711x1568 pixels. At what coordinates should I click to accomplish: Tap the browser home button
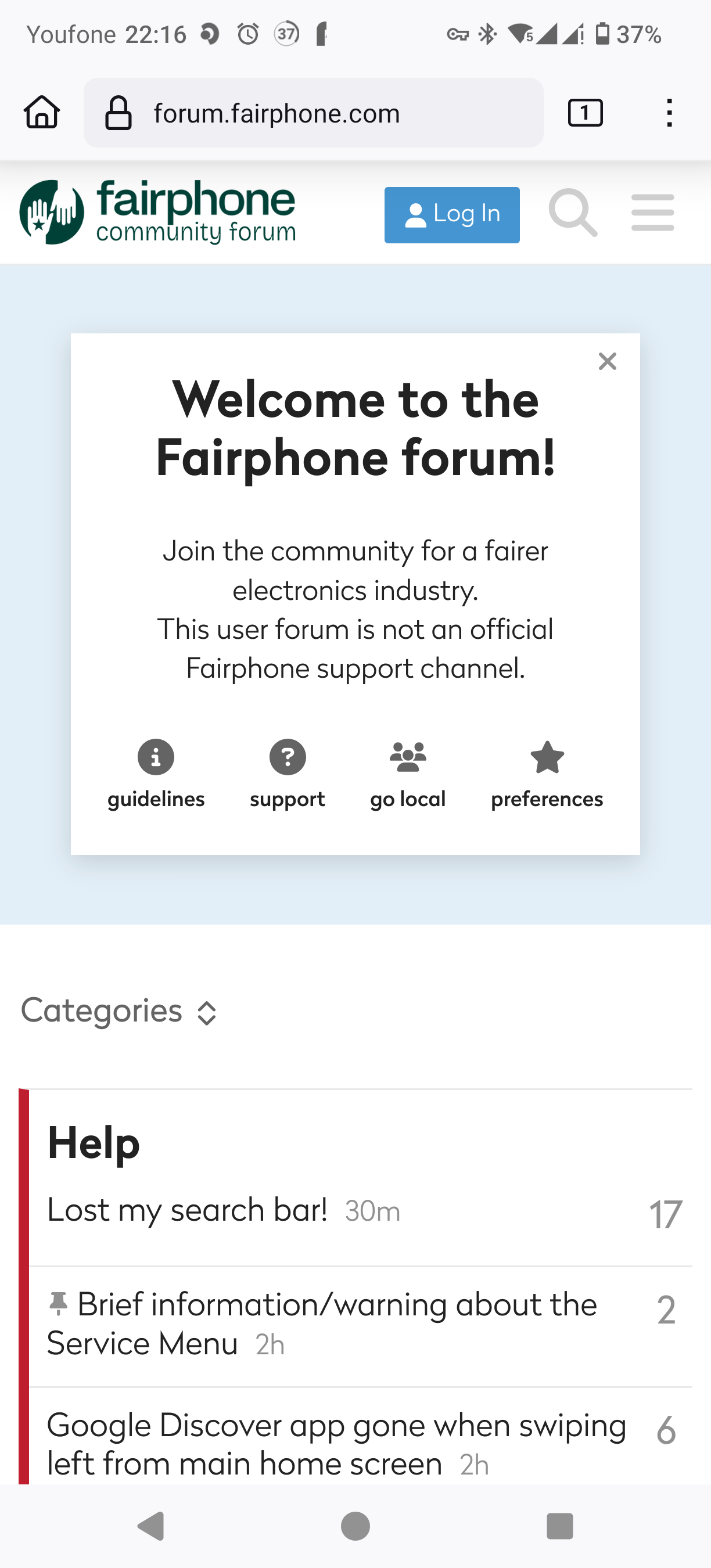click(42, 113)
